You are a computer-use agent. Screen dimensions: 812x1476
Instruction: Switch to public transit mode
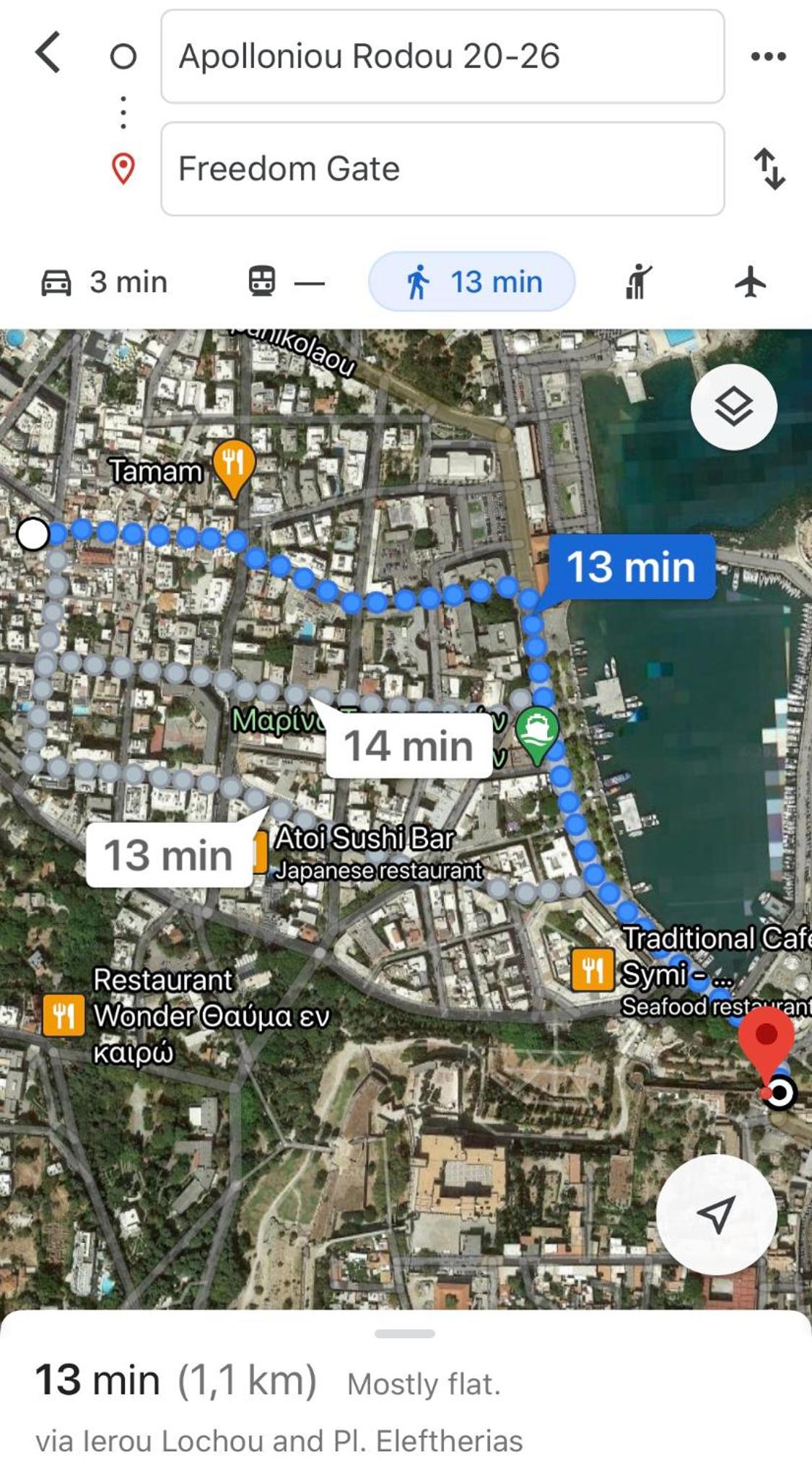pos(284,281)
